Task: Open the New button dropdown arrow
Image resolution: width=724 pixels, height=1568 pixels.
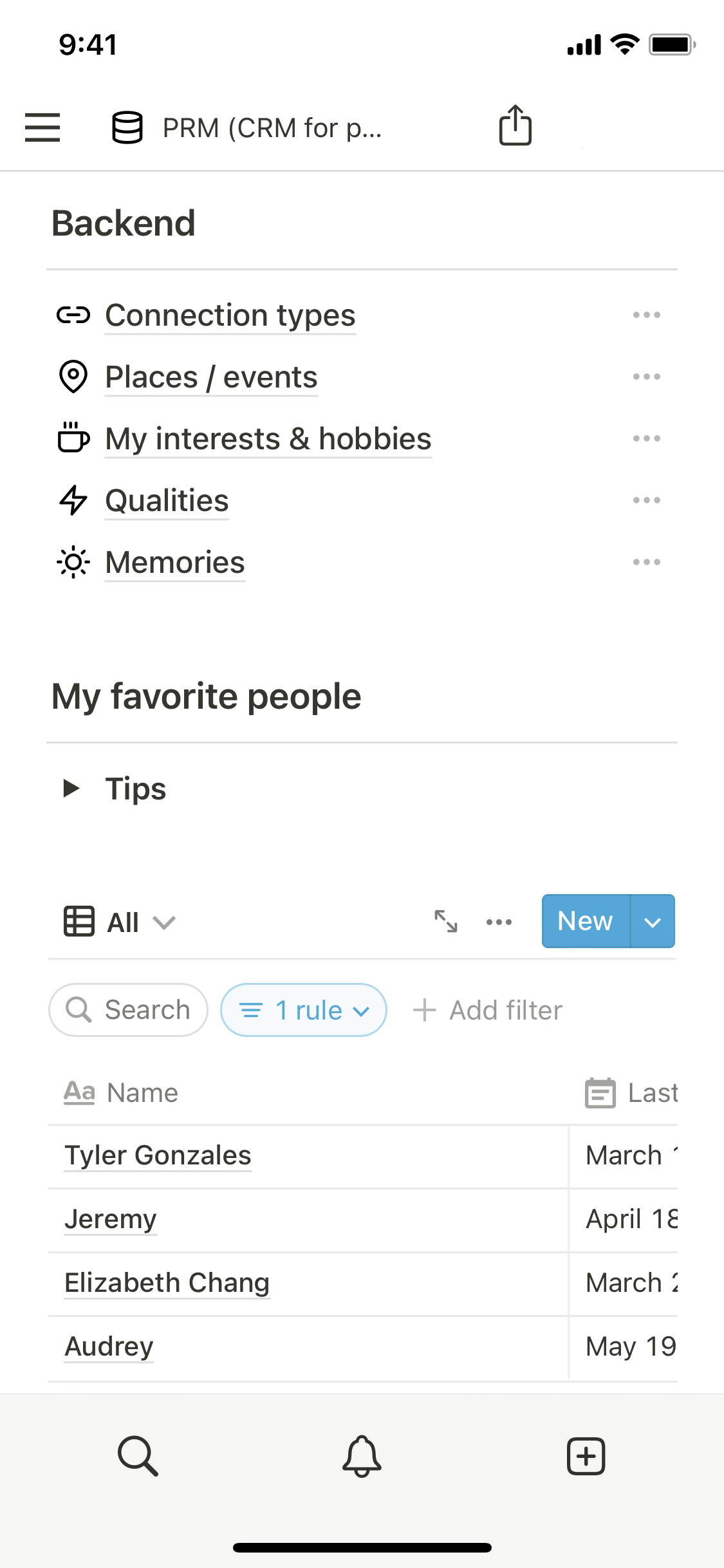Action: click(x=653, y=921)
